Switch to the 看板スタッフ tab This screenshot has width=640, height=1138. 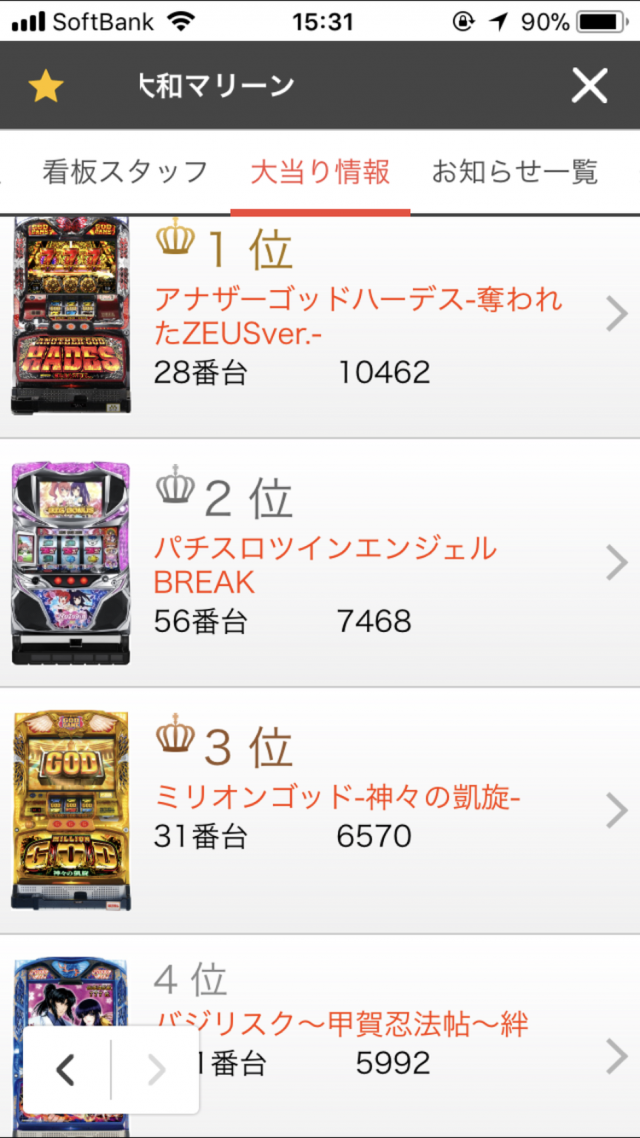pyautogui.click(x=125, y=172)
